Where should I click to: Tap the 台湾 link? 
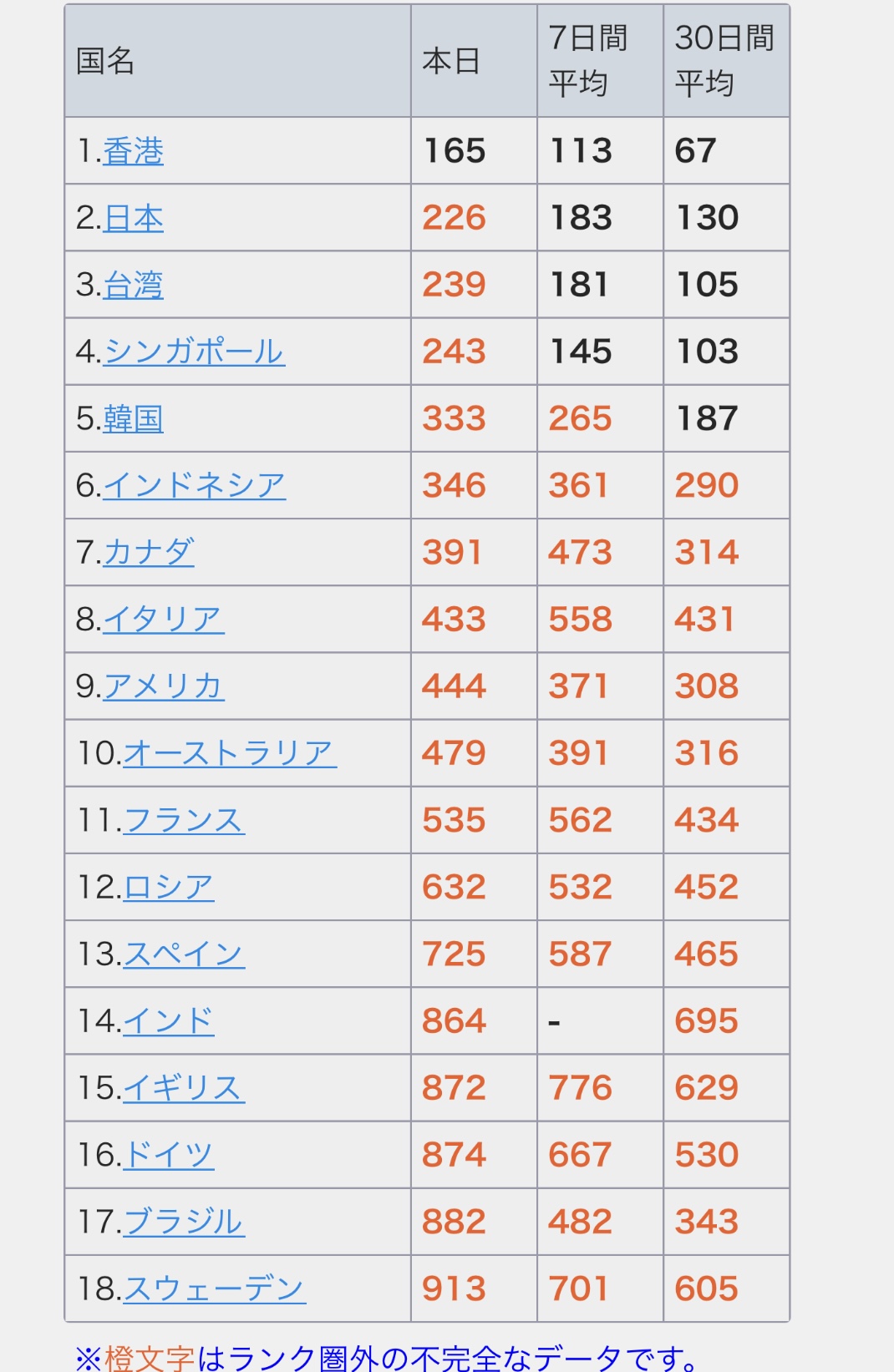[x=133, y=285]
